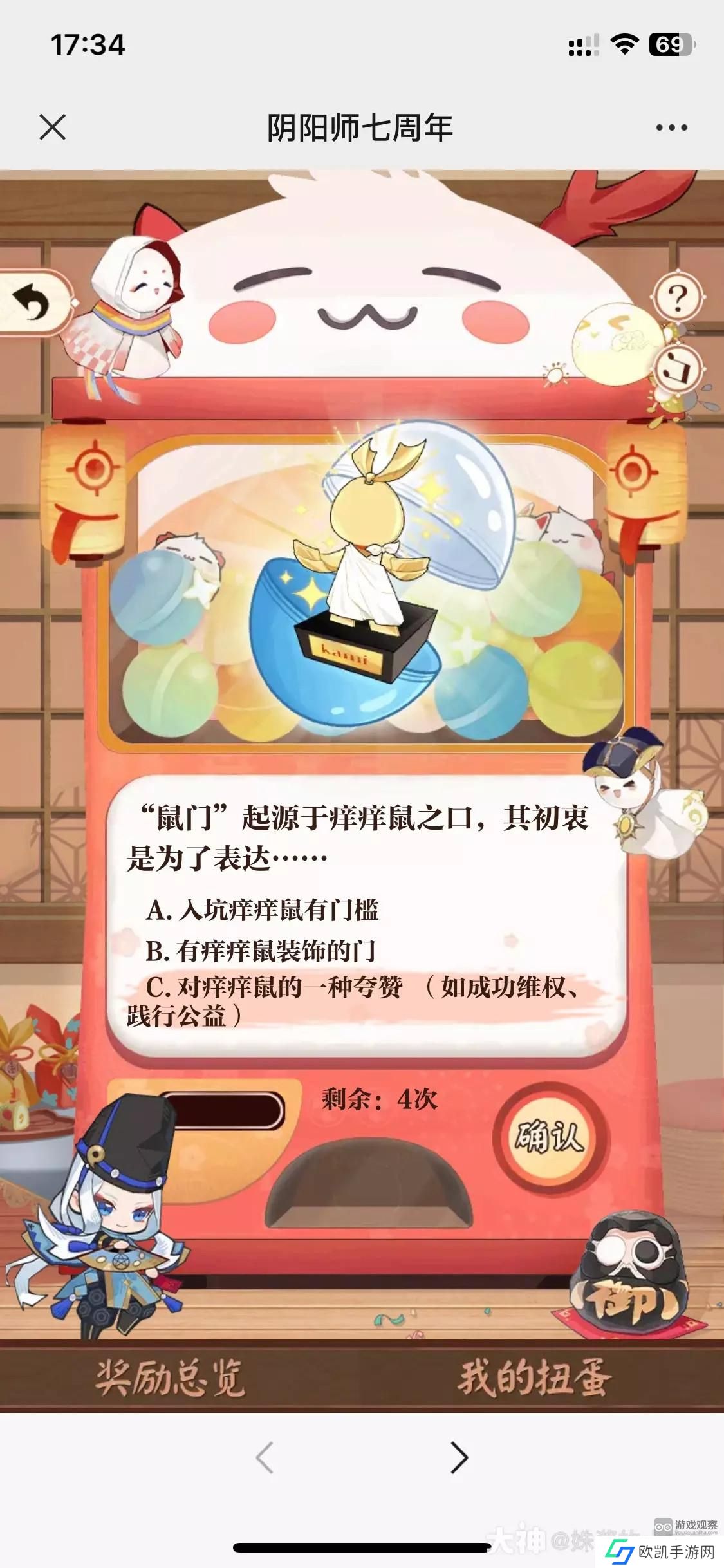Viewport: 724px width, 1568px height.
Task: Select answer B 有痒痒鼠装饰的门
Action: coord(261,951)
